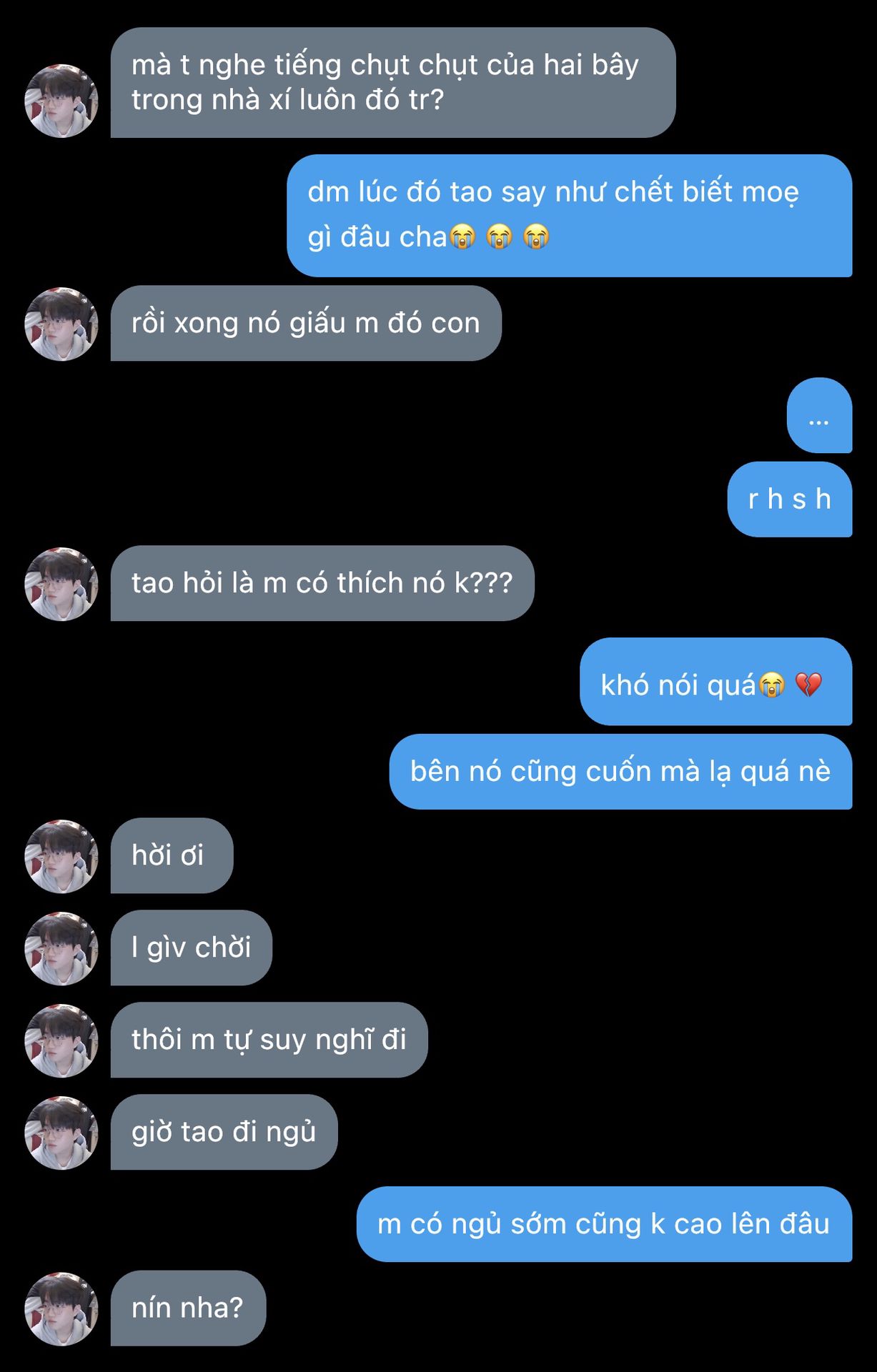Open the avatar beside 'rồi xong nó giấu m đó con'
The image size is (877, 1372).
click(61, 324)
